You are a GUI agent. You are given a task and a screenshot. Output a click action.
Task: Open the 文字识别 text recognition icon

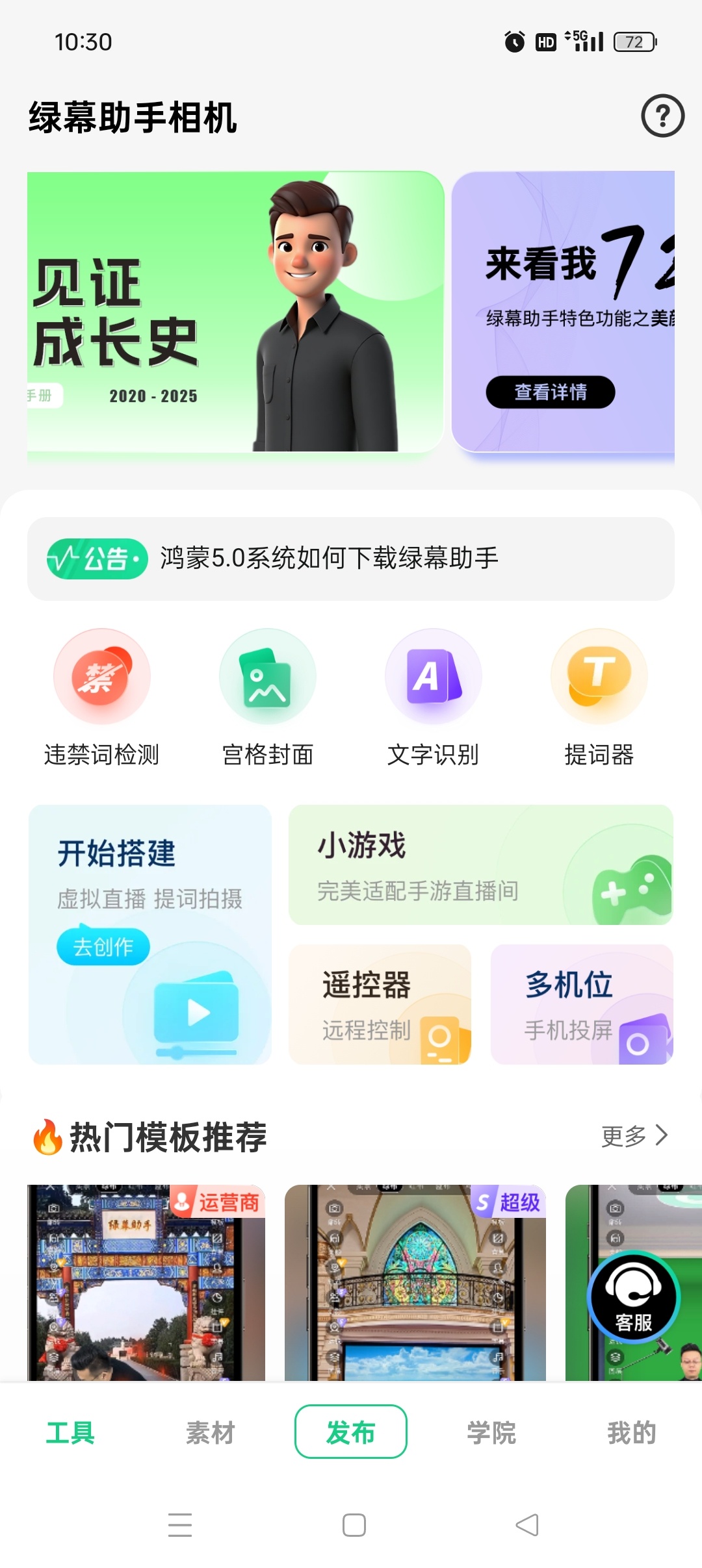click(x=434, y=676)
